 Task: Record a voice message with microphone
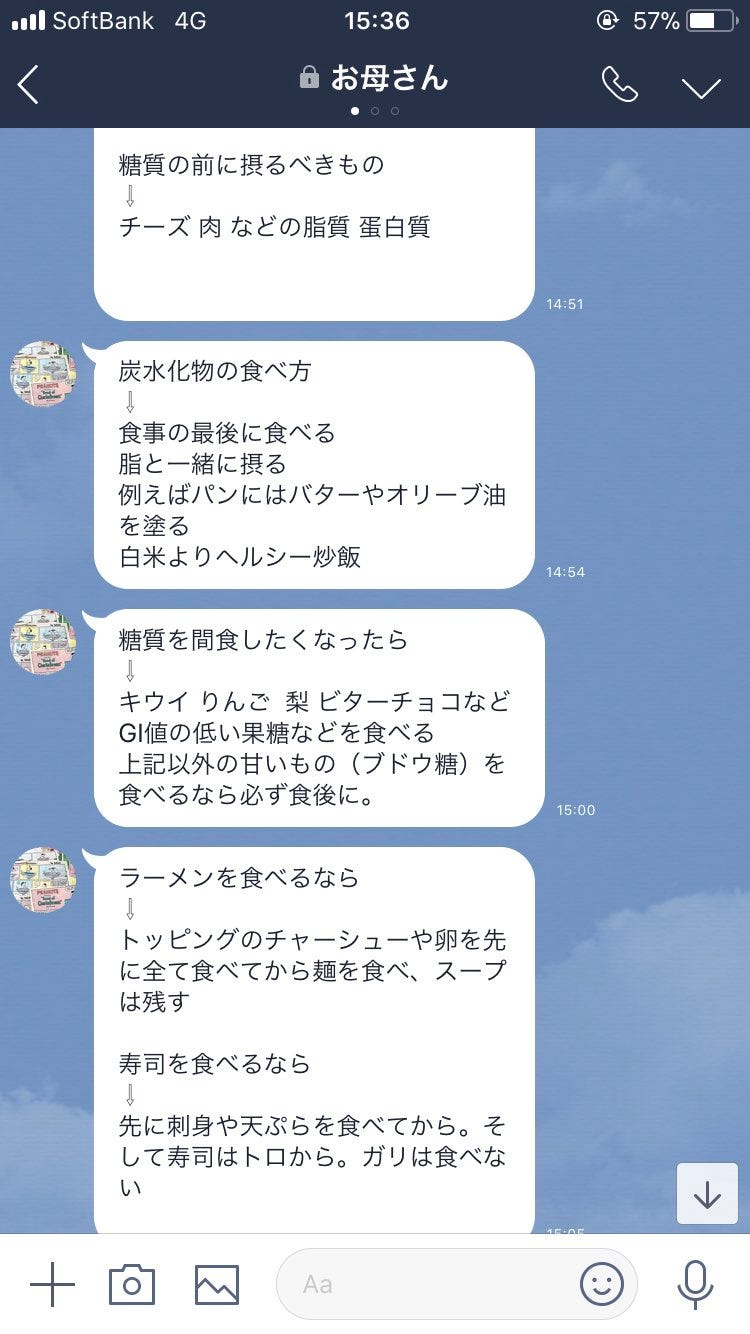point(695,1284)
